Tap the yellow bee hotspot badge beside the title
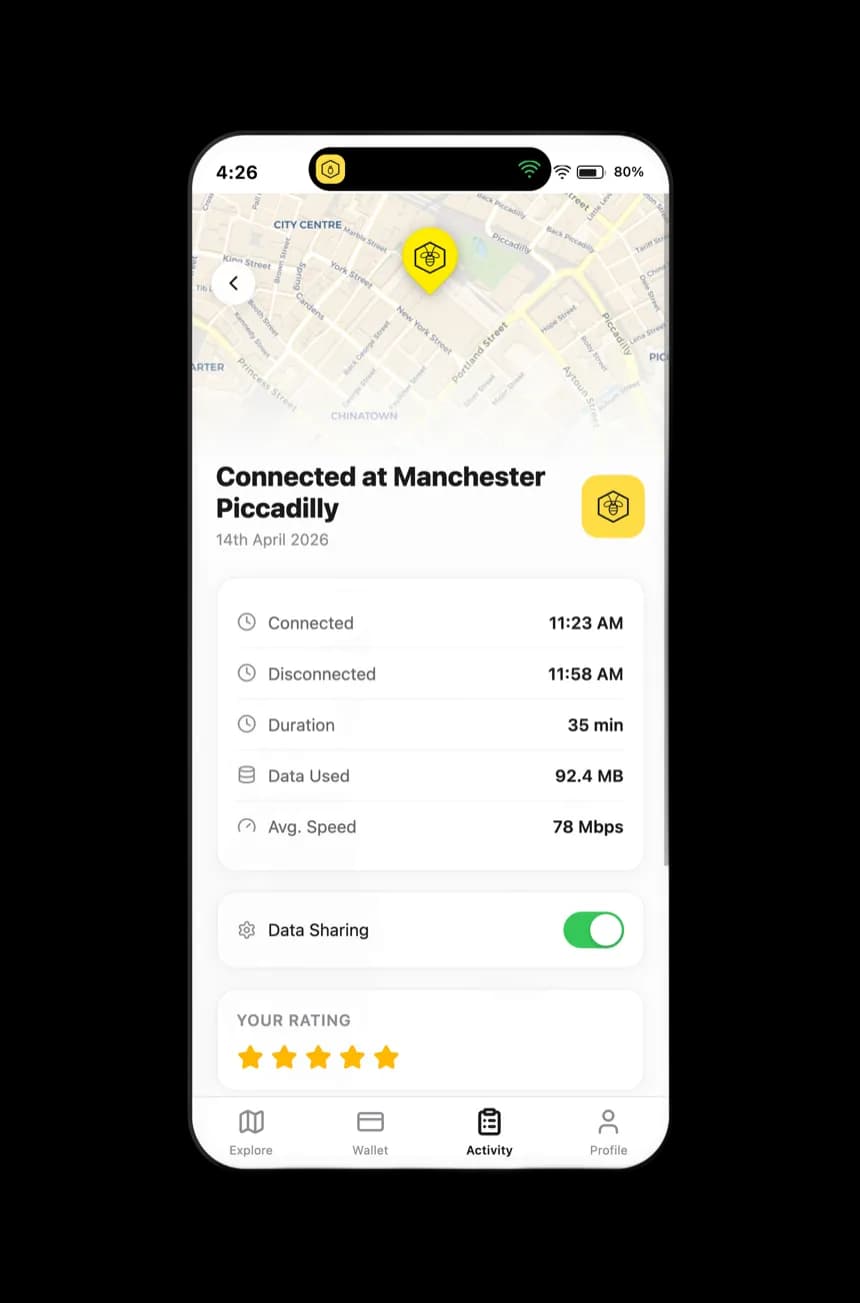 pyautogui.click(x=613, y=506)
